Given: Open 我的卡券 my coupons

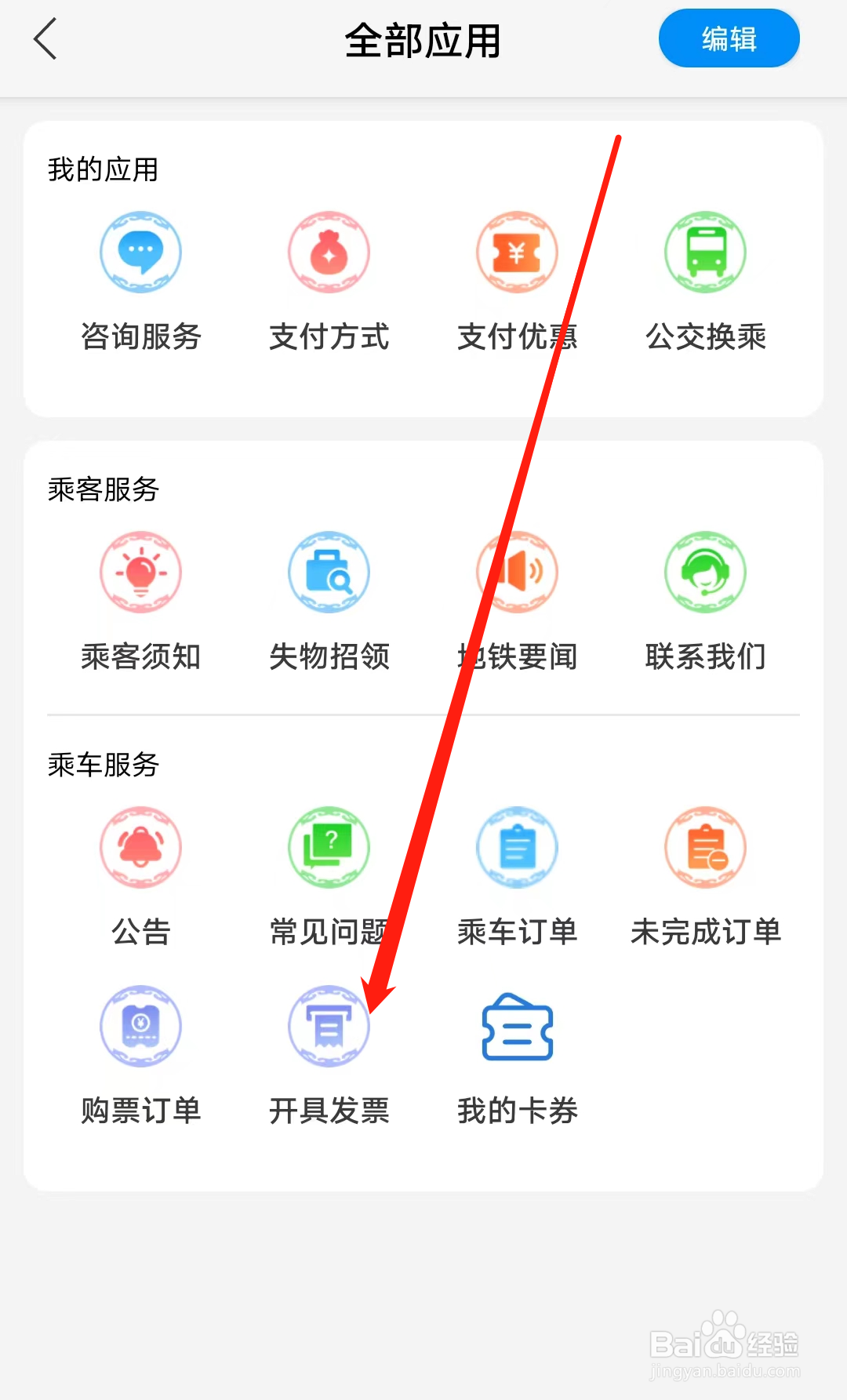Looking at the screenshot, I should [x=517, y=1026].
